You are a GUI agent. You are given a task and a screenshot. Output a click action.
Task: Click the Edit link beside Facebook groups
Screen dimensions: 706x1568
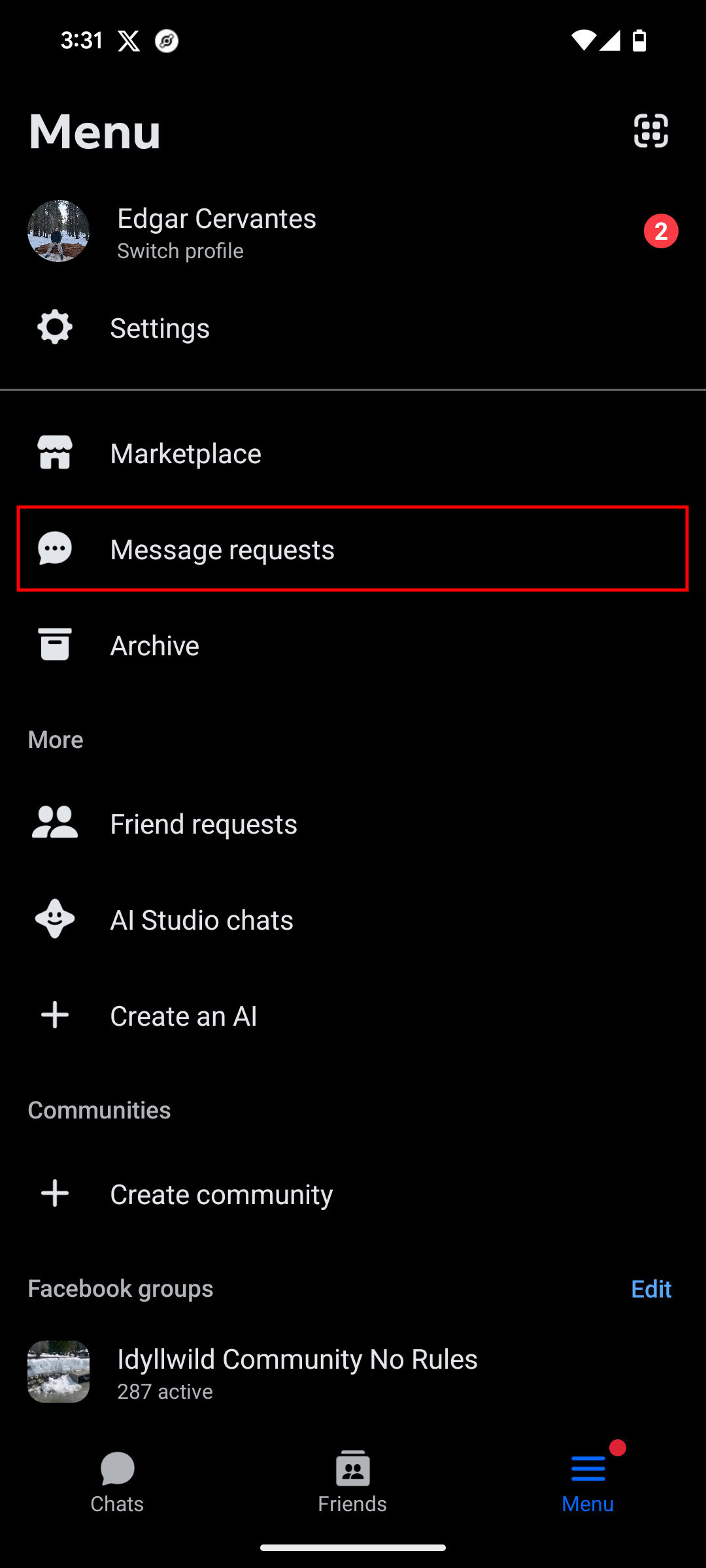pos(651,1289)
